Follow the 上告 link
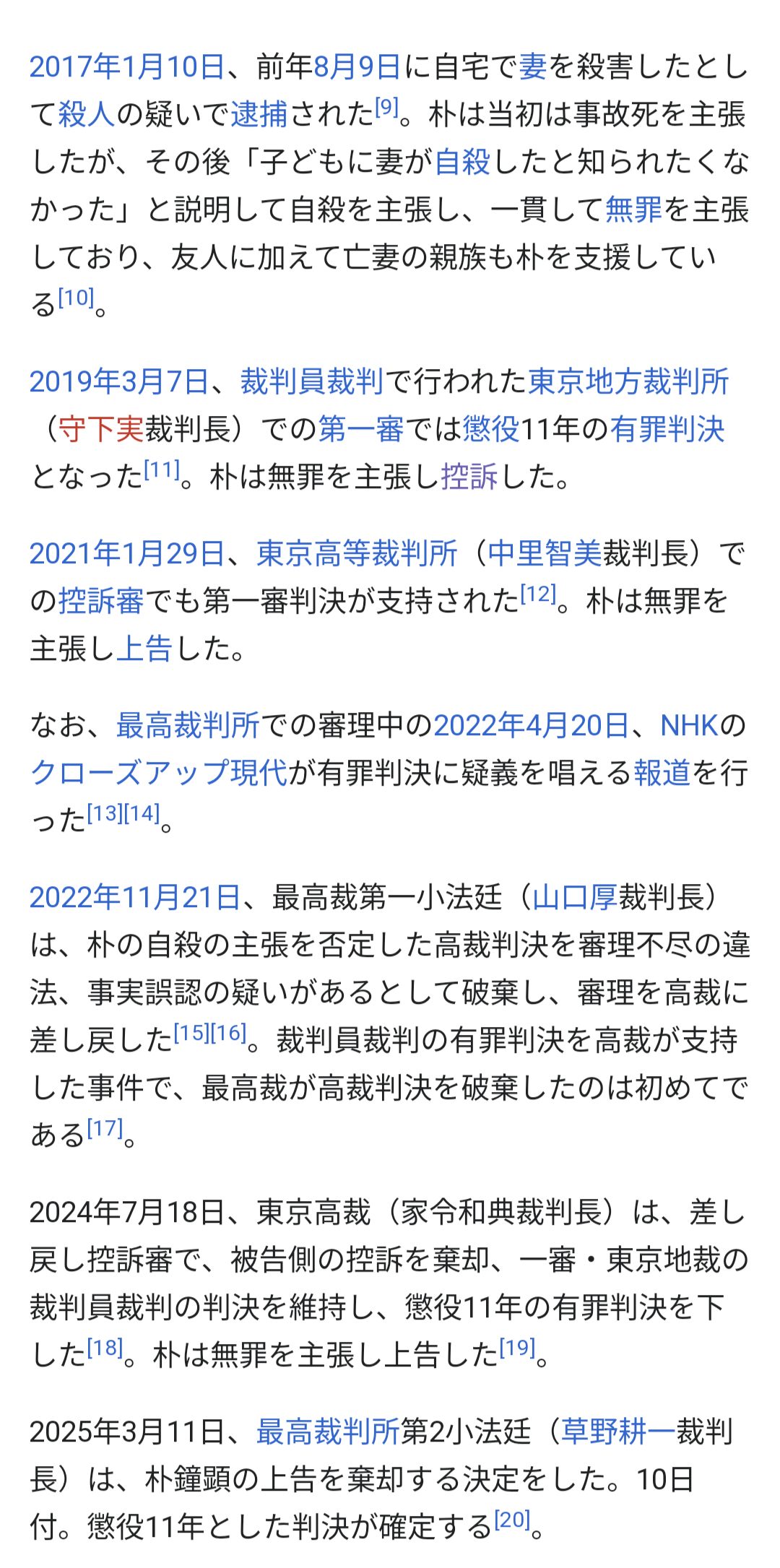Viewport: 780px width, 1568px height. 144,649
